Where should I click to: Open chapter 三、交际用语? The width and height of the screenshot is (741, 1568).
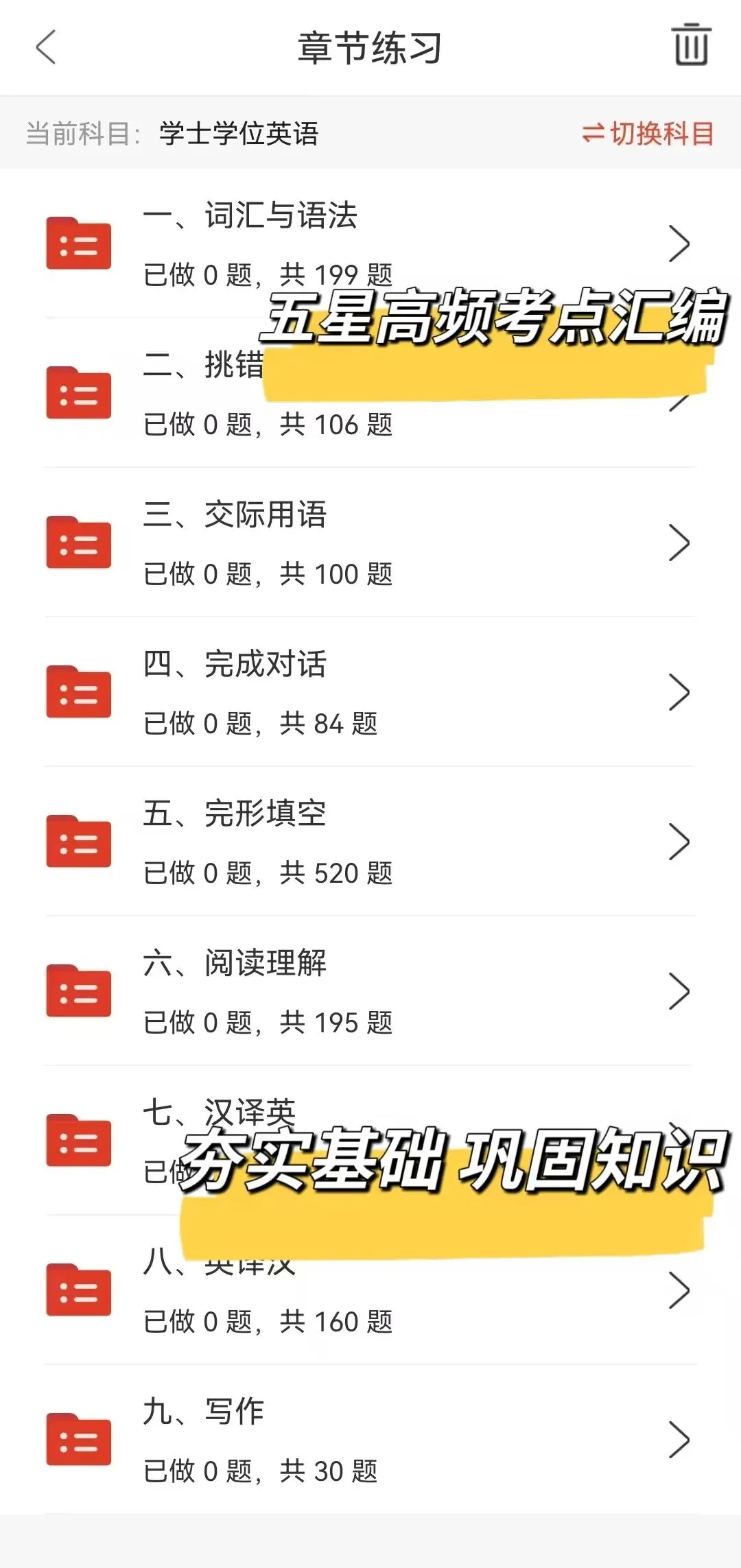click(x=370, y=543)
